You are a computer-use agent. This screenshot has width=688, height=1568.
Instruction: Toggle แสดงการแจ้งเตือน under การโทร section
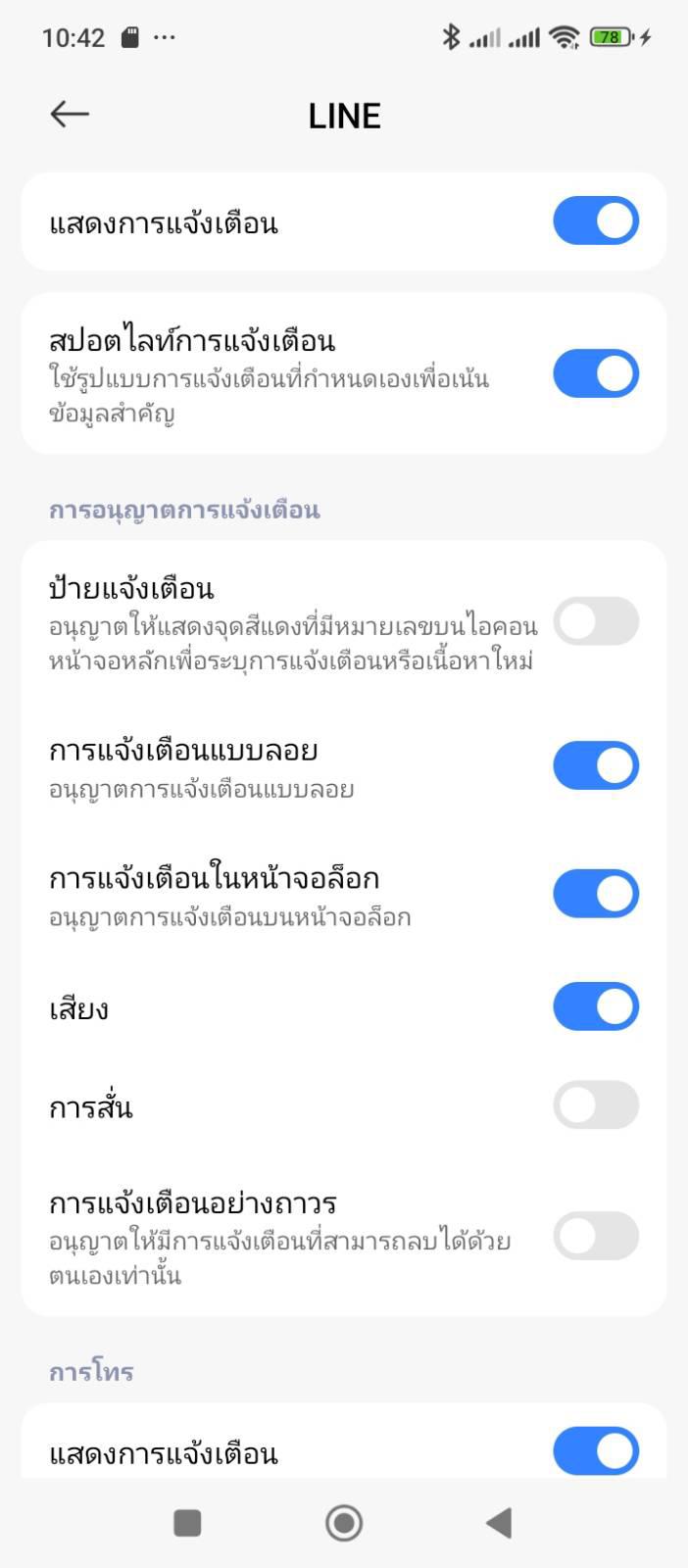coord(596,1451)
